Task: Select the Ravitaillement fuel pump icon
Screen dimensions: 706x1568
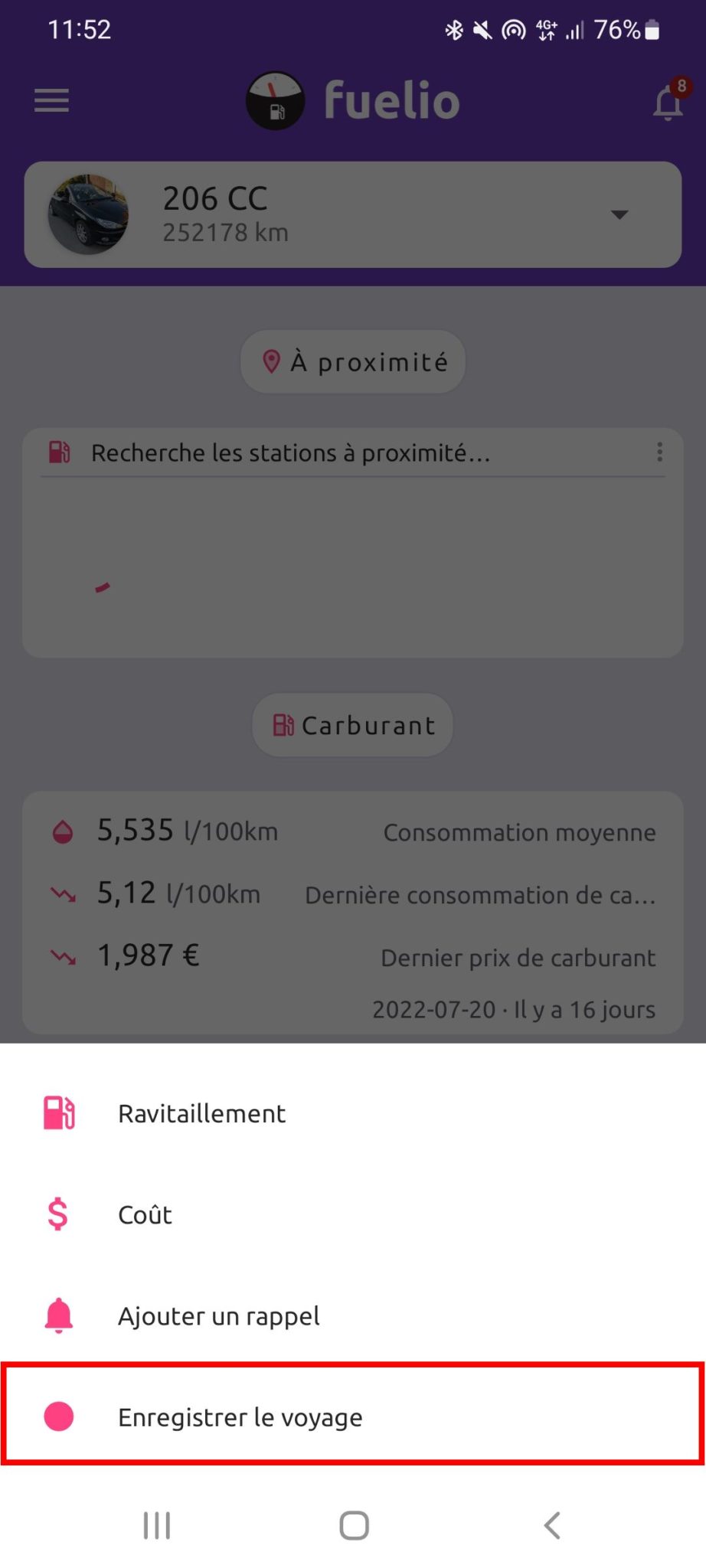Action: click(x=57, y=1113)
